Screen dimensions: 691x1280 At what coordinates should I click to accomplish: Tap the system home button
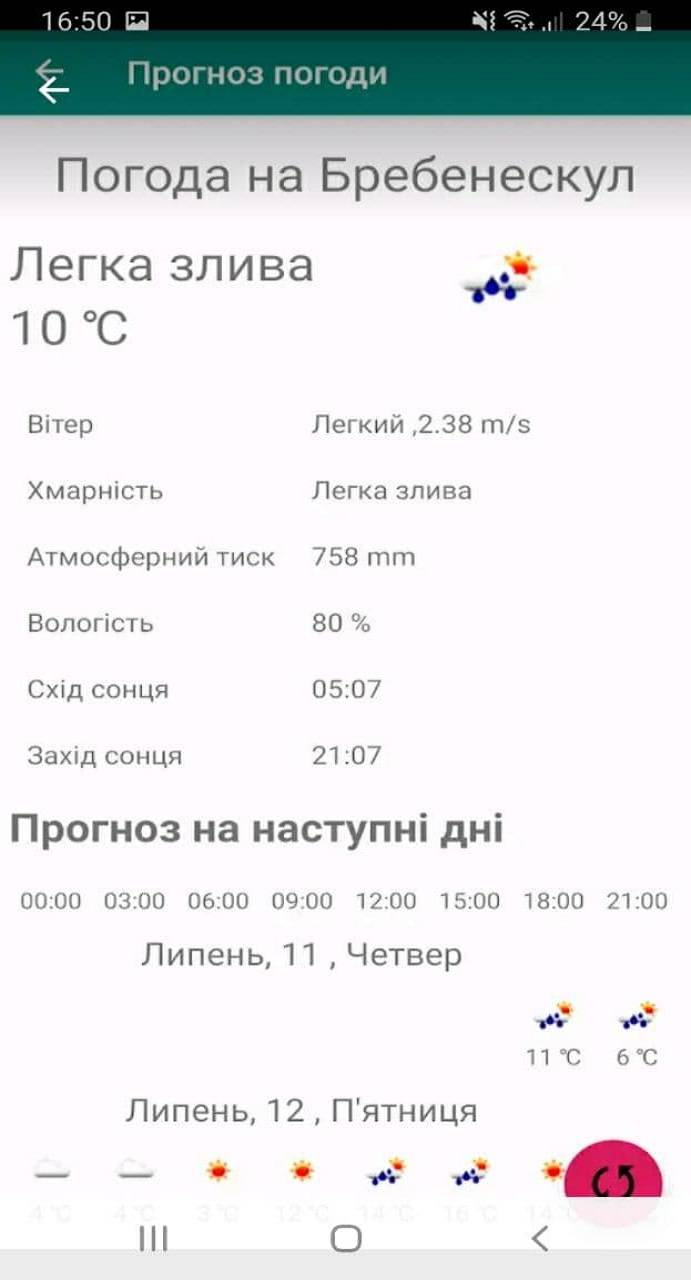point(346,1239)
